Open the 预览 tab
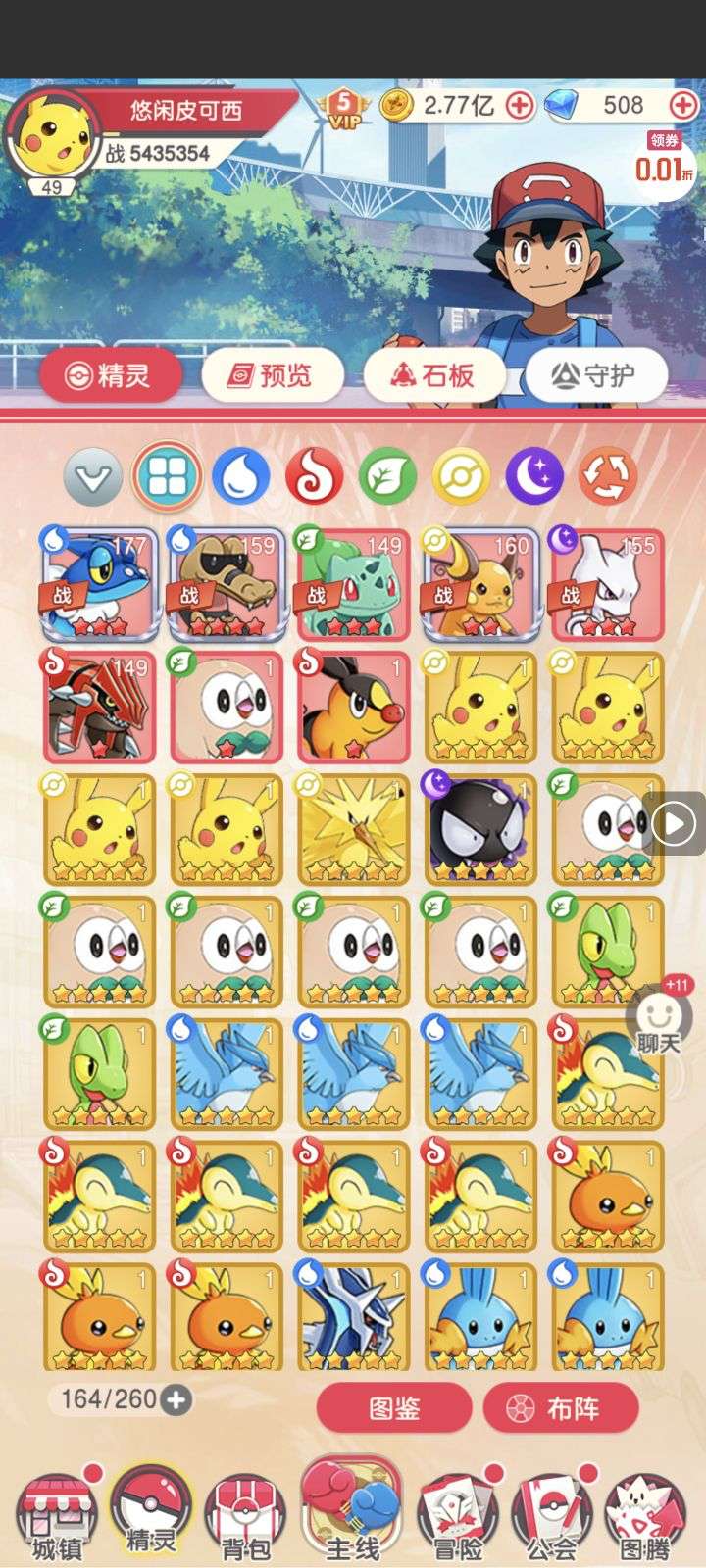706x1568 pixels. (x=272, y=374)
